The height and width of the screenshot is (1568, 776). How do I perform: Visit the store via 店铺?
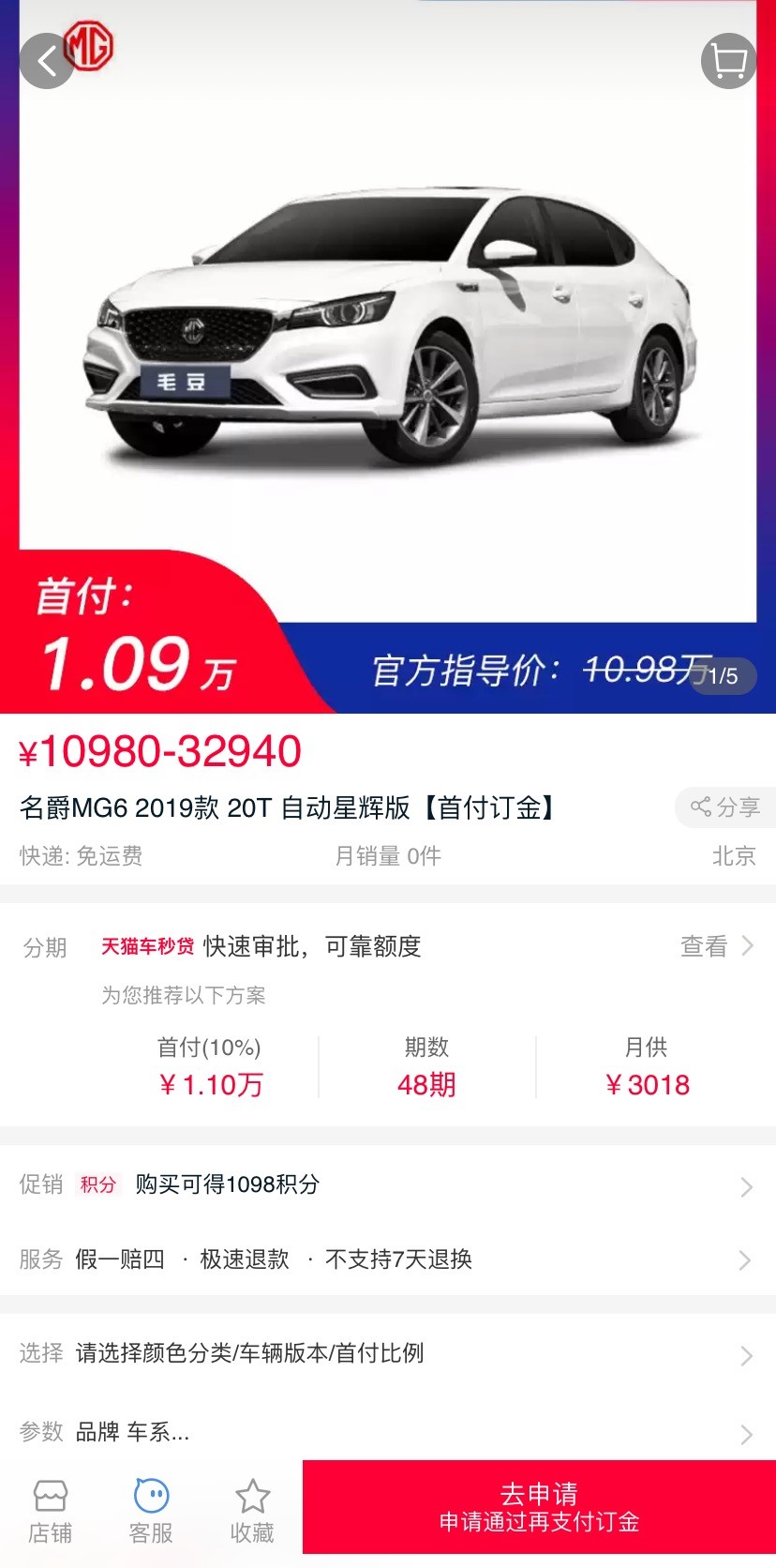coord(50,1512)
